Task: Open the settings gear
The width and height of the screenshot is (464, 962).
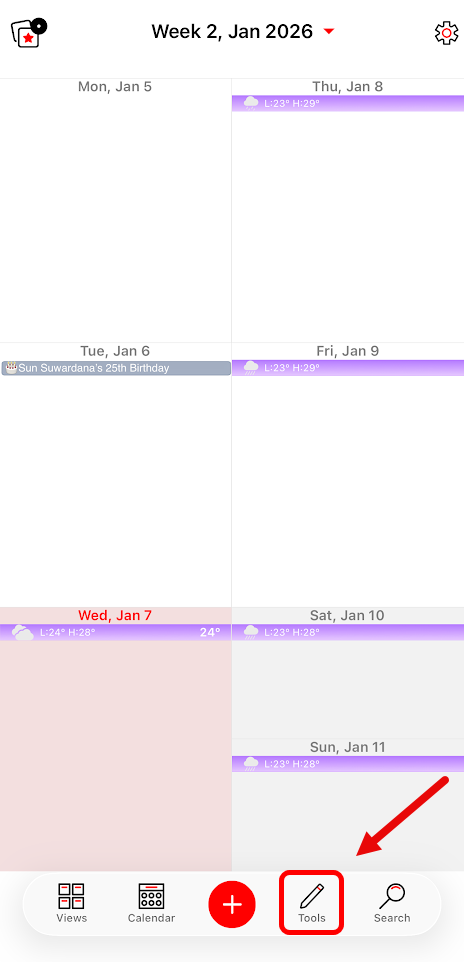Action: [x=446, y=33]
